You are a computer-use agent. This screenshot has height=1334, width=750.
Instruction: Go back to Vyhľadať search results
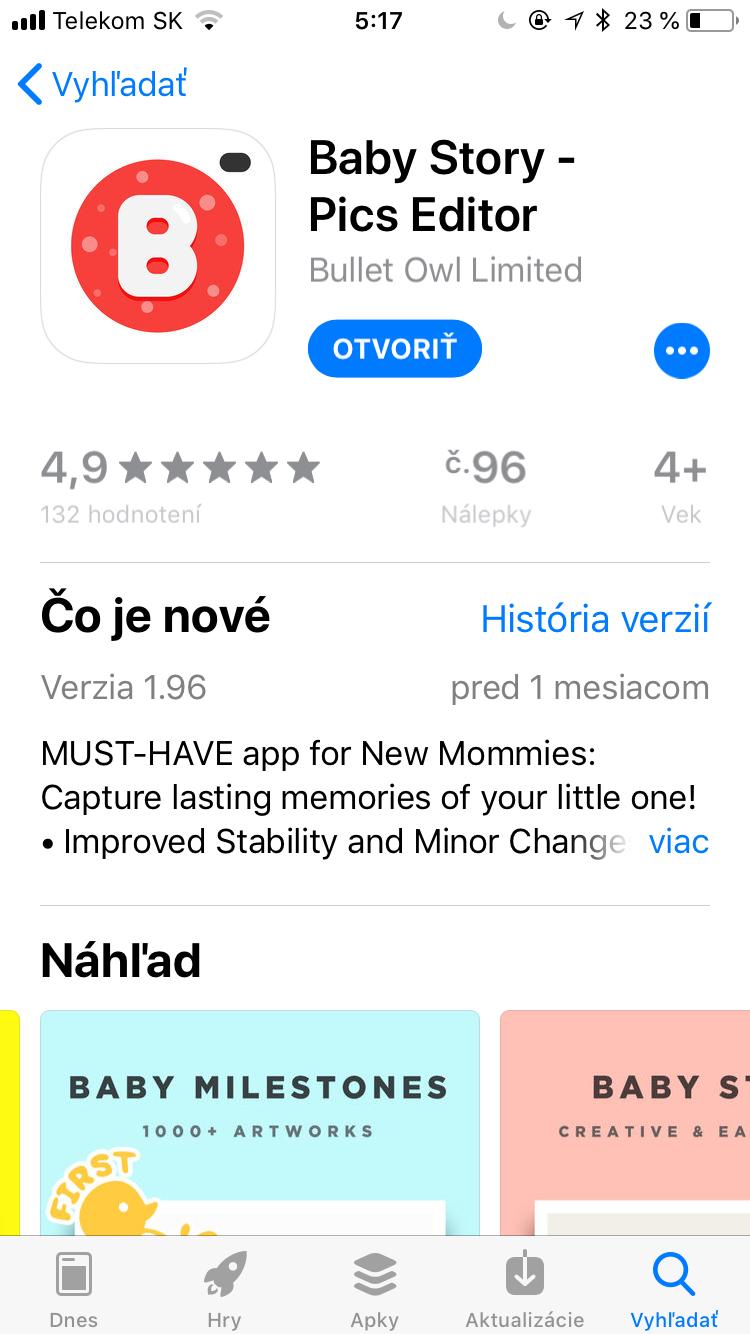tap(102, 85)
